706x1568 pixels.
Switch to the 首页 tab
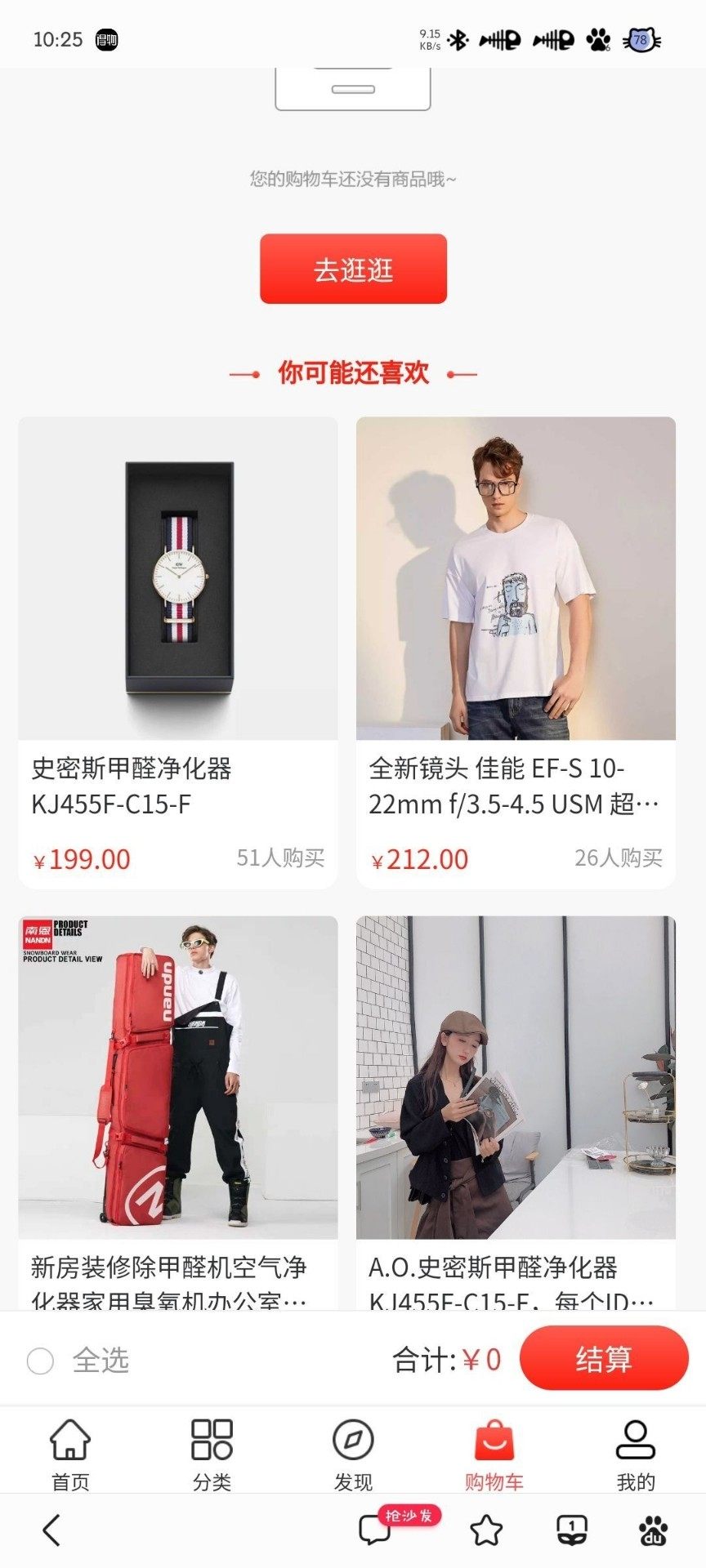[70, 1454]
